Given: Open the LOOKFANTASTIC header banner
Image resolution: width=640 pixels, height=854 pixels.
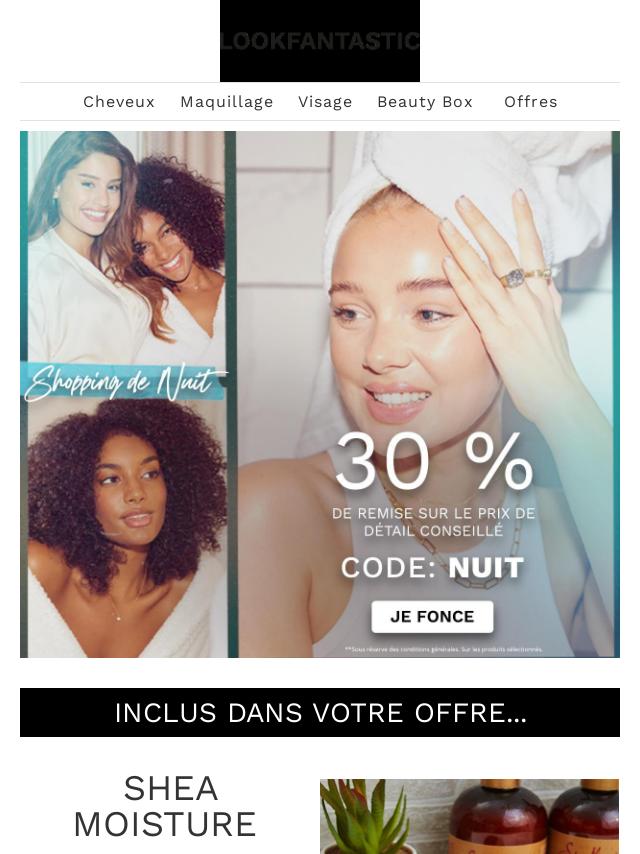Looking at the screenshot, I should (320, 41).
